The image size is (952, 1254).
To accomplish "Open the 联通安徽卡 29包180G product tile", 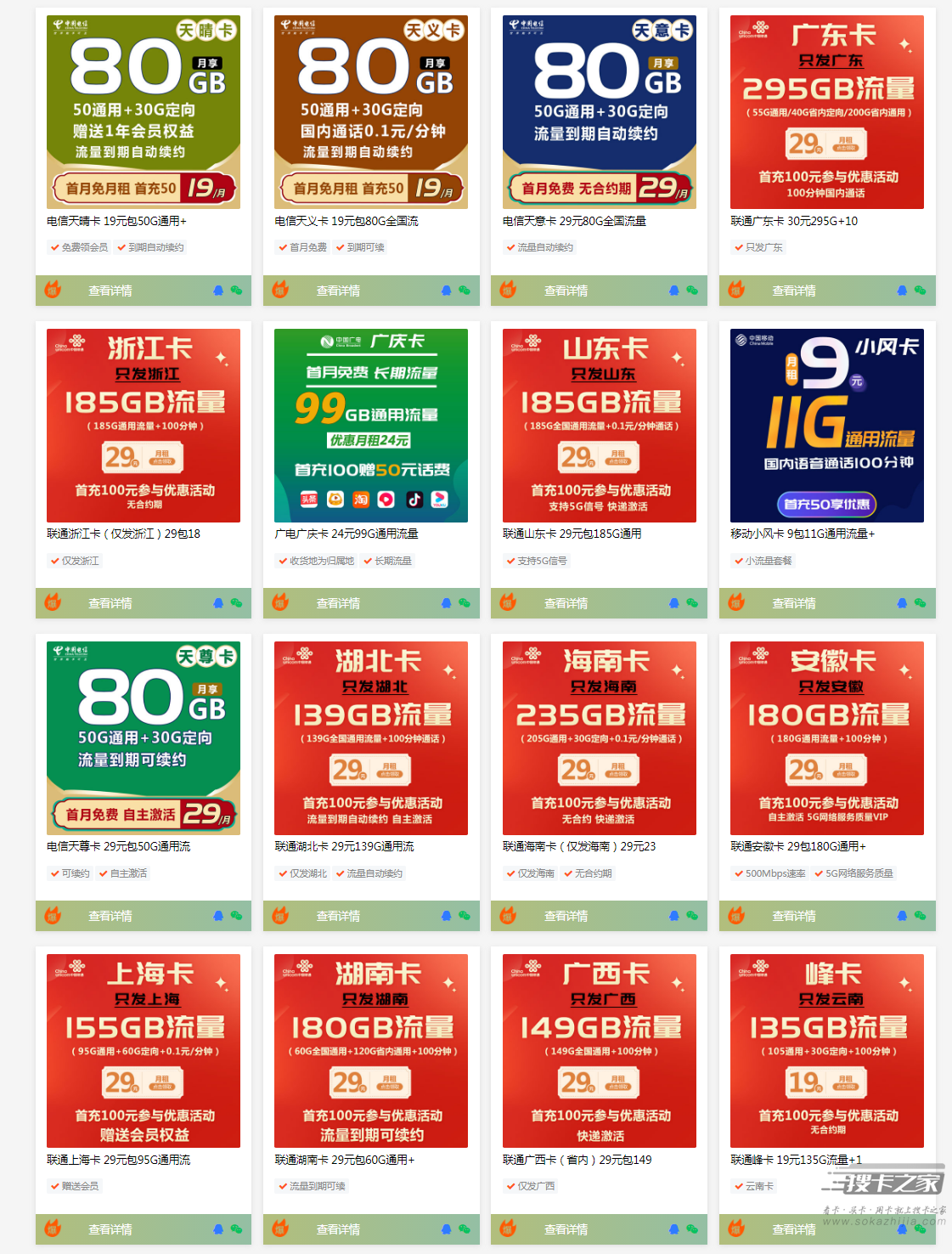I will 826,737.
